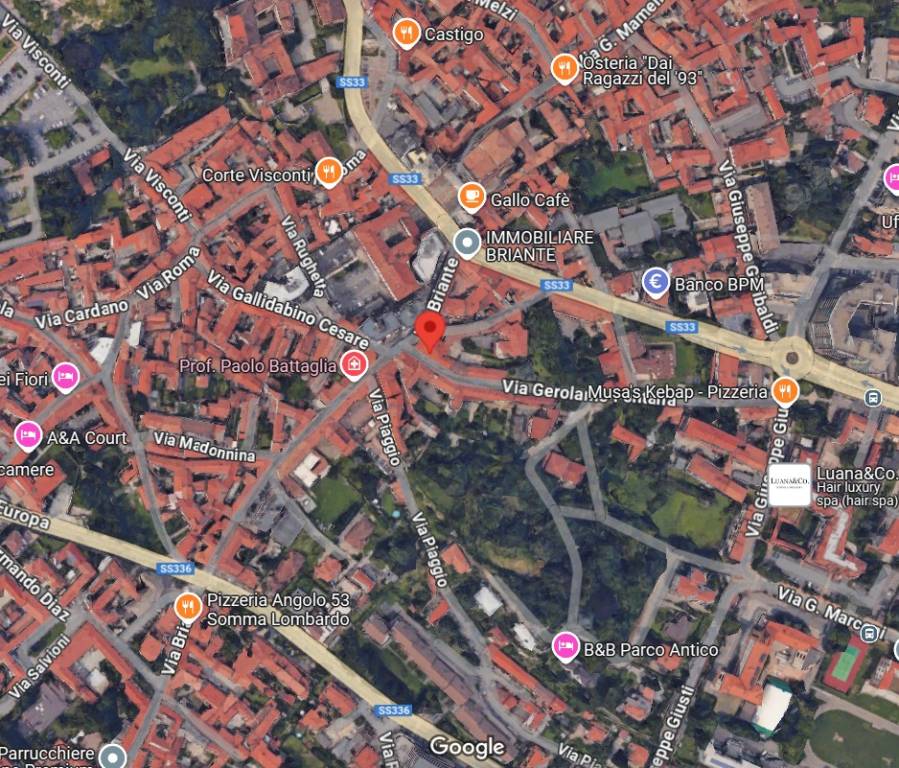Open Luana&Co. hair spa marker
Viewport: 899px width, 768px height.
coord(790,485)
